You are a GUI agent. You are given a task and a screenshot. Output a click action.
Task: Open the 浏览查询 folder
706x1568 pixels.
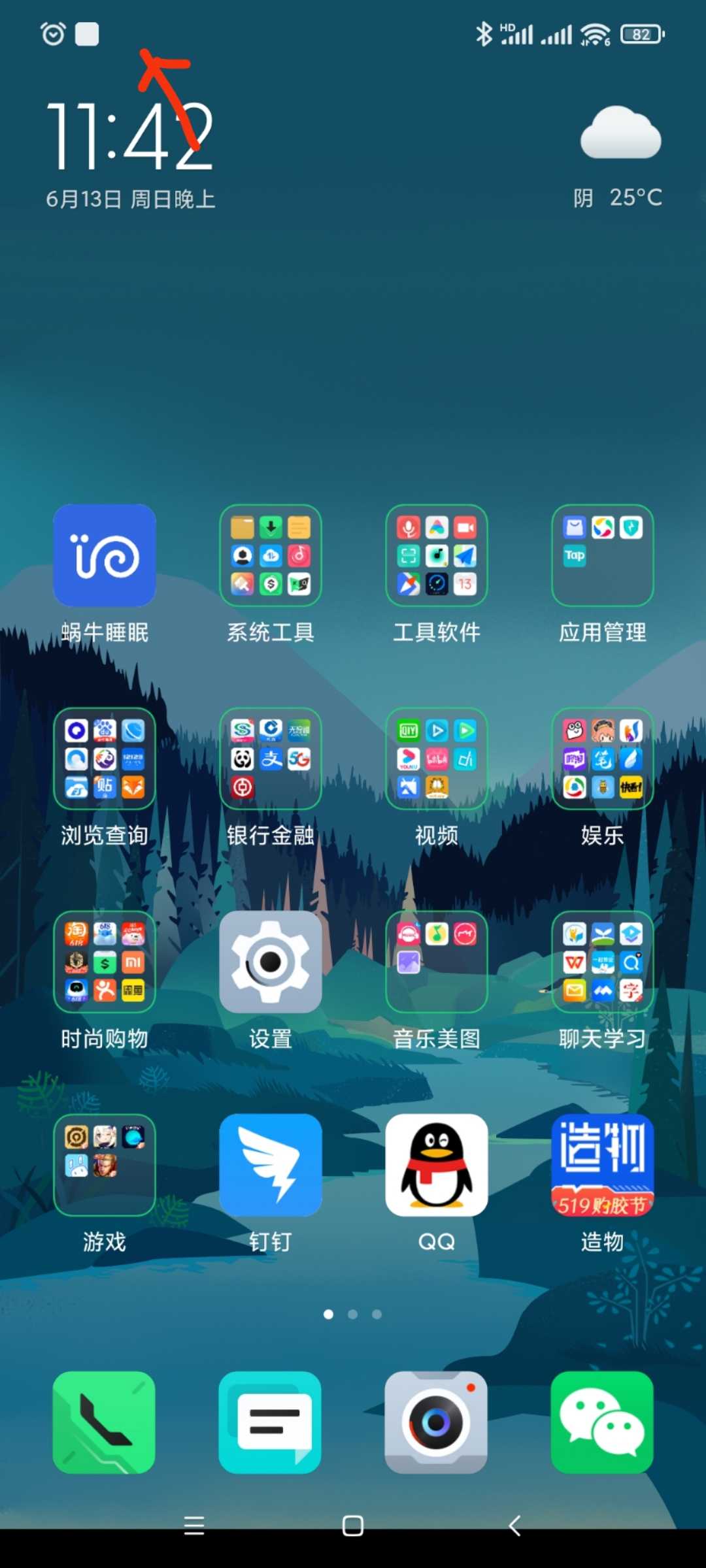pos(105,759)
